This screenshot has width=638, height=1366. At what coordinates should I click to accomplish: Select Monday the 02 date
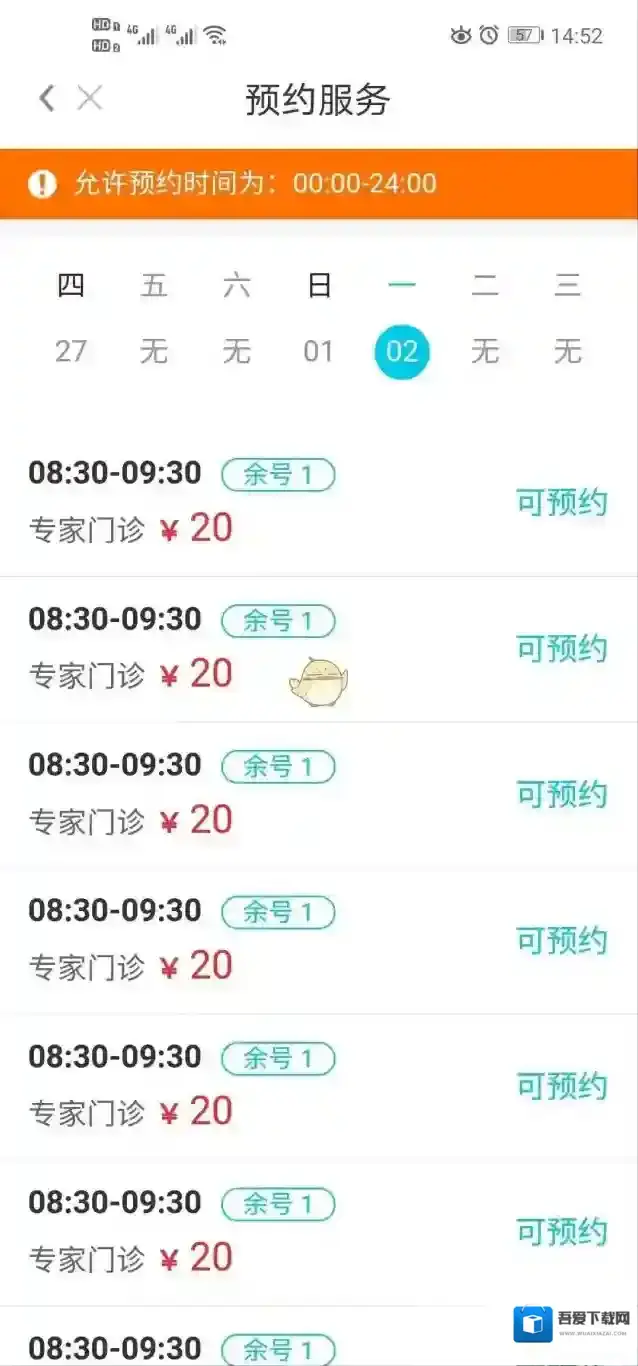point(402,351)
